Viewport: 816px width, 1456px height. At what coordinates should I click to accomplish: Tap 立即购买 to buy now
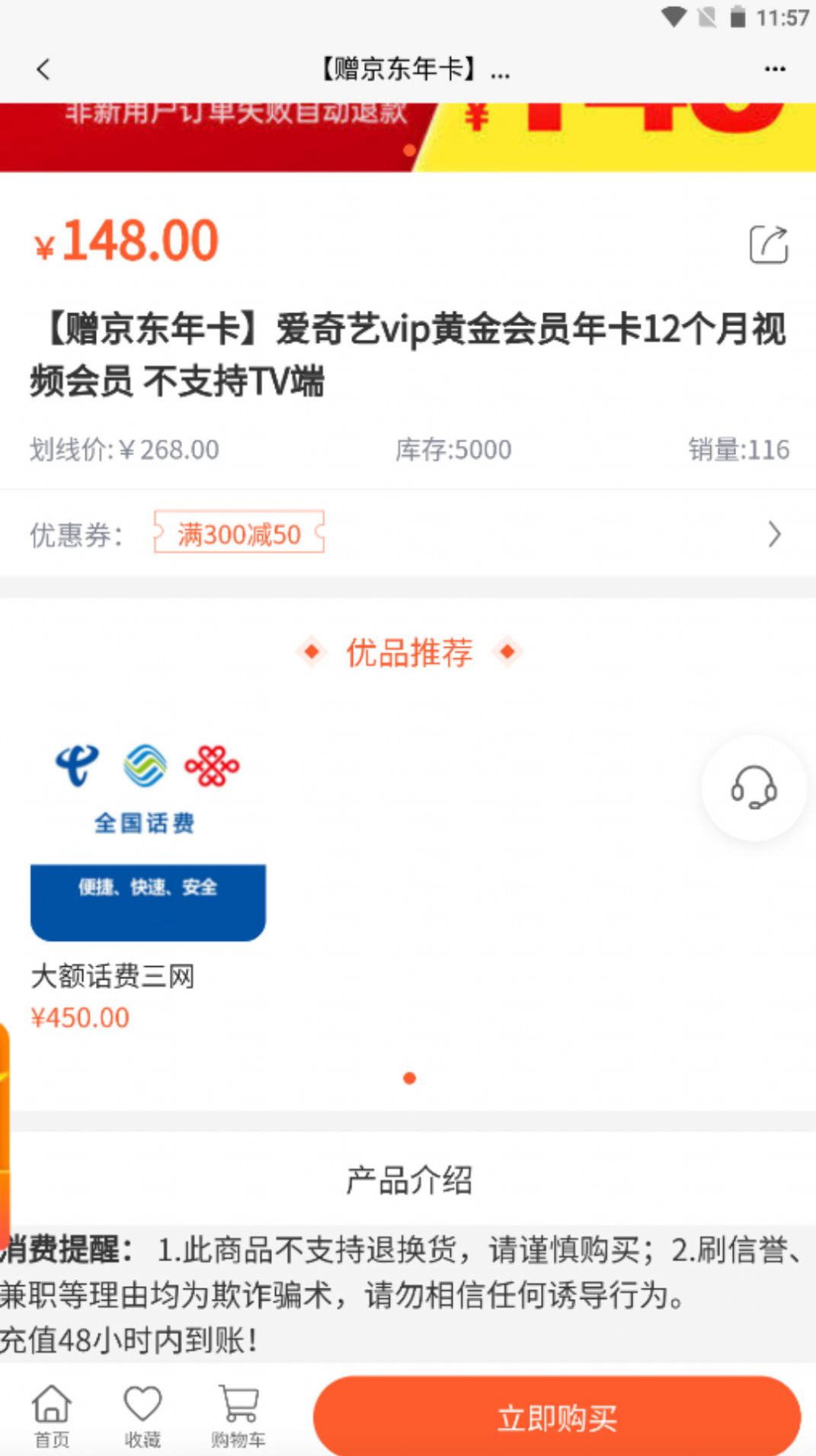(557, 1418)
